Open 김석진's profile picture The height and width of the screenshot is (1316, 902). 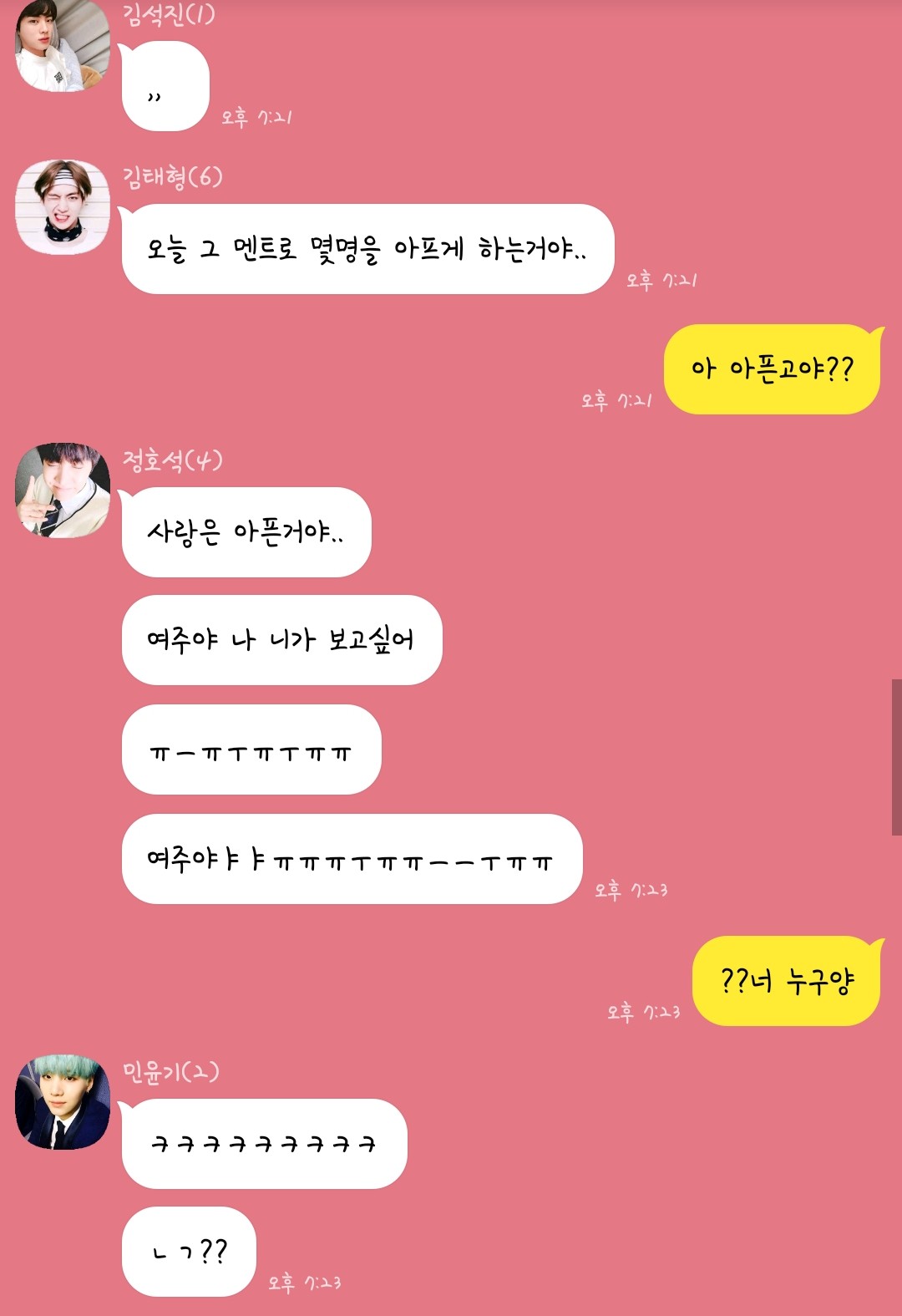click(63, 46)
